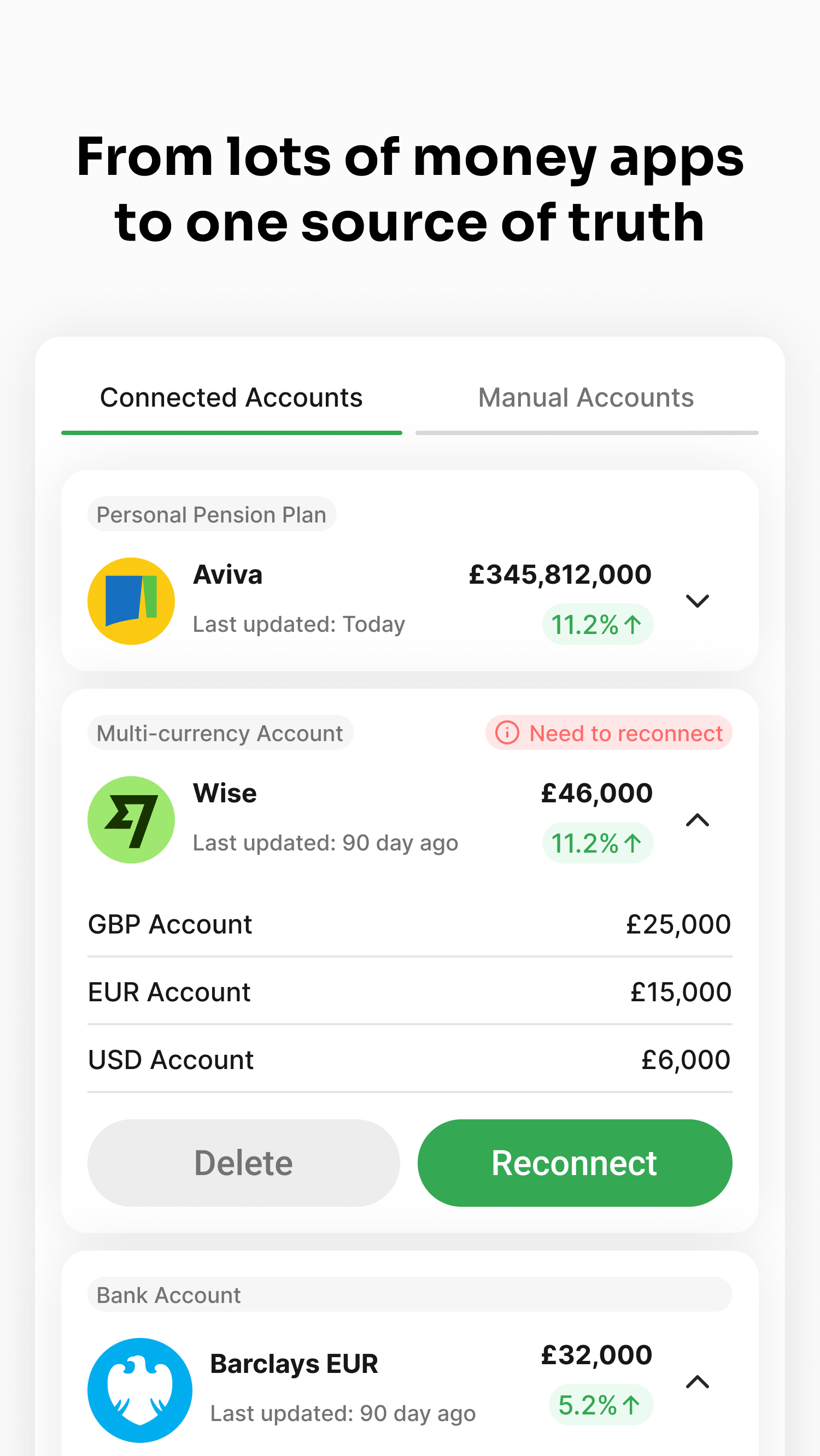Image resolution: width=820 pixels, height=1456 pixels.
Task: Expand the Aviva account details
Action: coord(698,601)
